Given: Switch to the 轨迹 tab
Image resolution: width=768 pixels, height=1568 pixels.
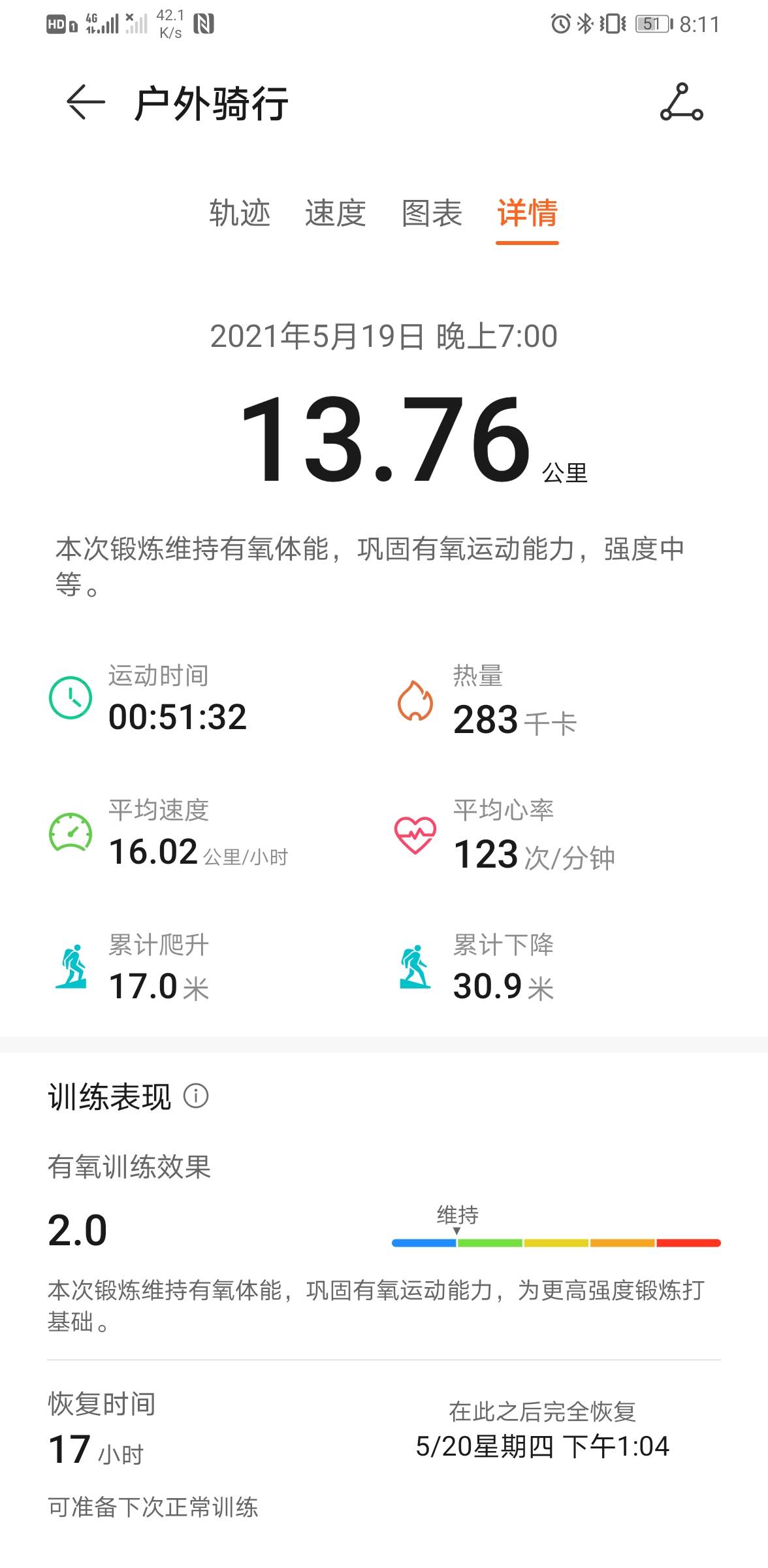Looking at the screenshot, I should [240, 213].
